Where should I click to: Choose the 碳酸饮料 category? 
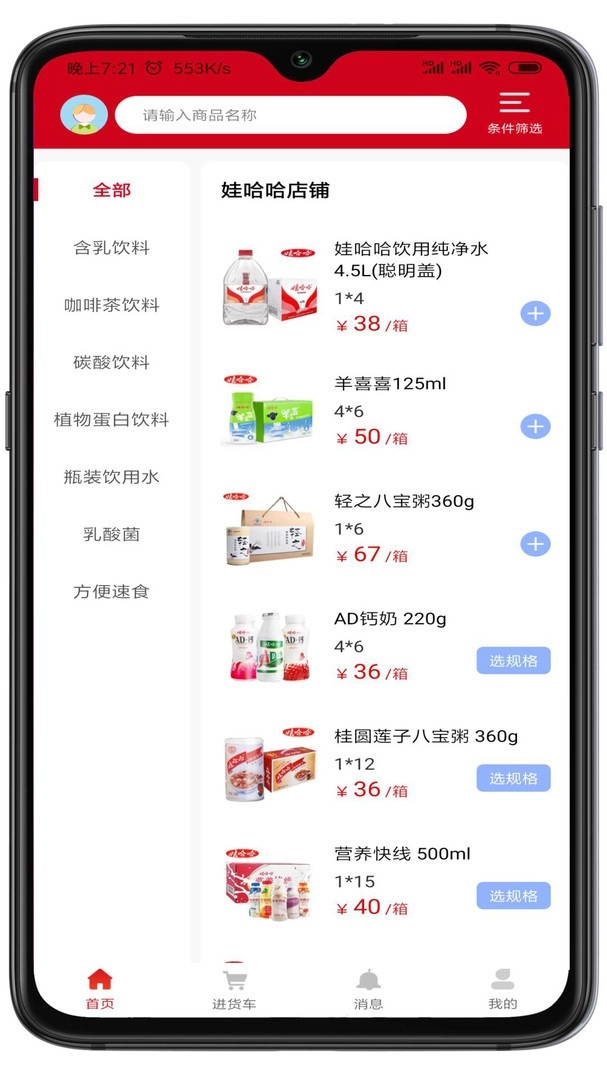click(111, 362)
